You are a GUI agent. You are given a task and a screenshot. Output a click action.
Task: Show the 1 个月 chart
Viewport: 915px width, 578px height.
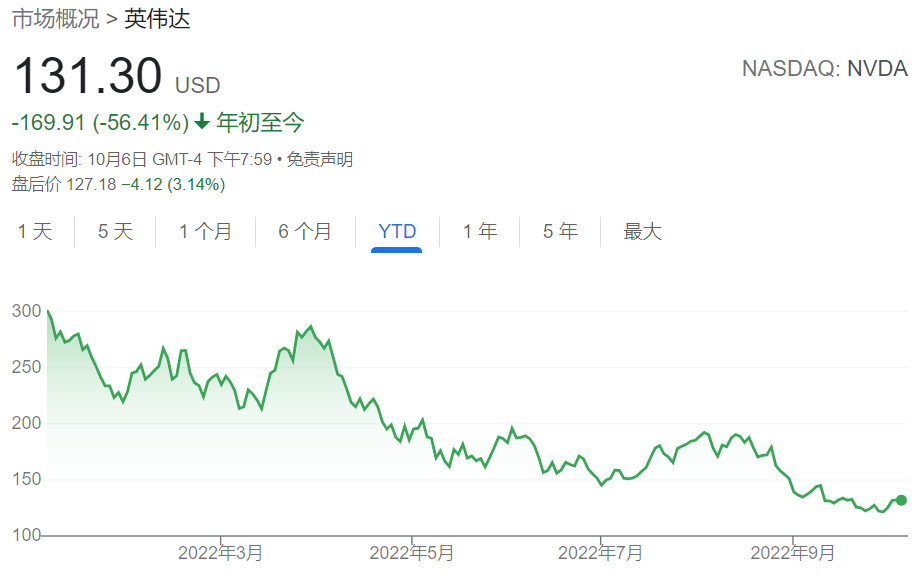pos(205,232)
